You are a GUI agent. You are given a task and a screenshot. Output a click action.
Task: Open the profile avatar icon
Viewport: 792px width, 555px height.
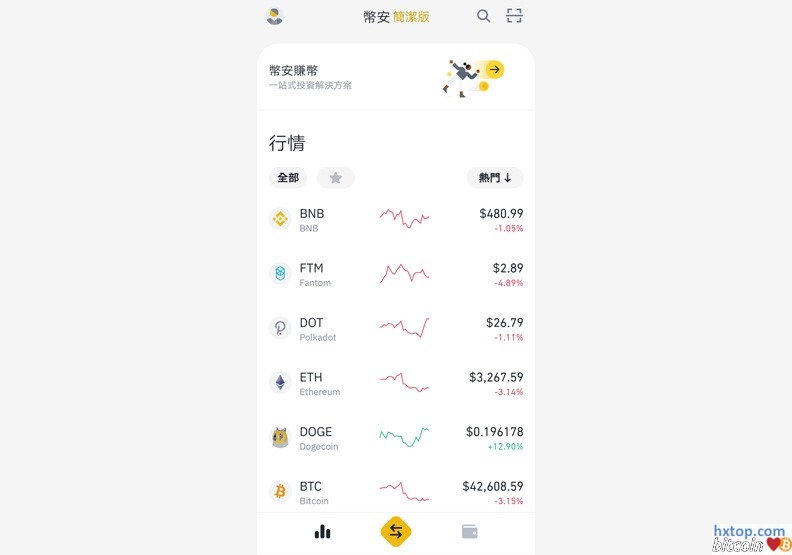point(275,16)
